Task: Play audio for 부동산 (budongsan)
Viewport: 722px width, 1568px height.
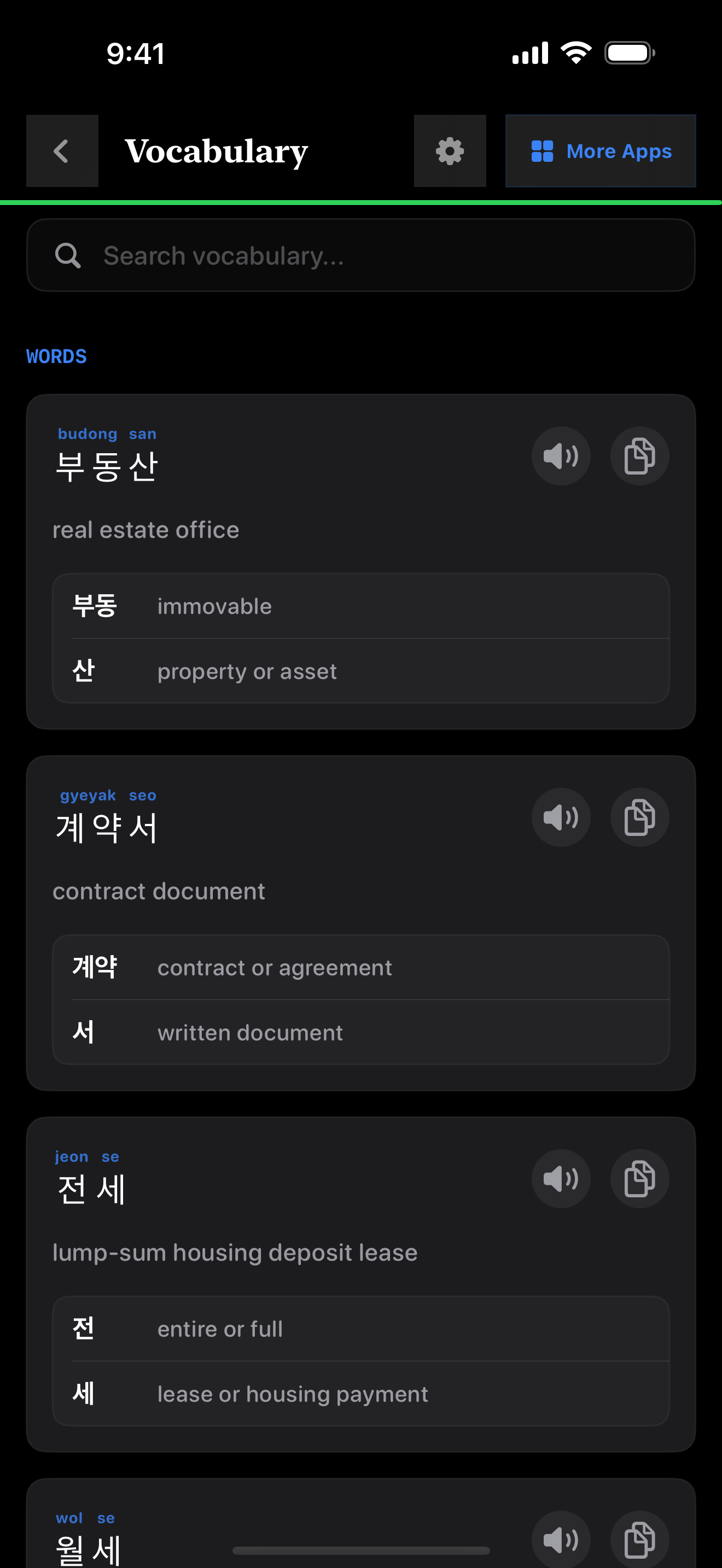Action: point(561,456)
